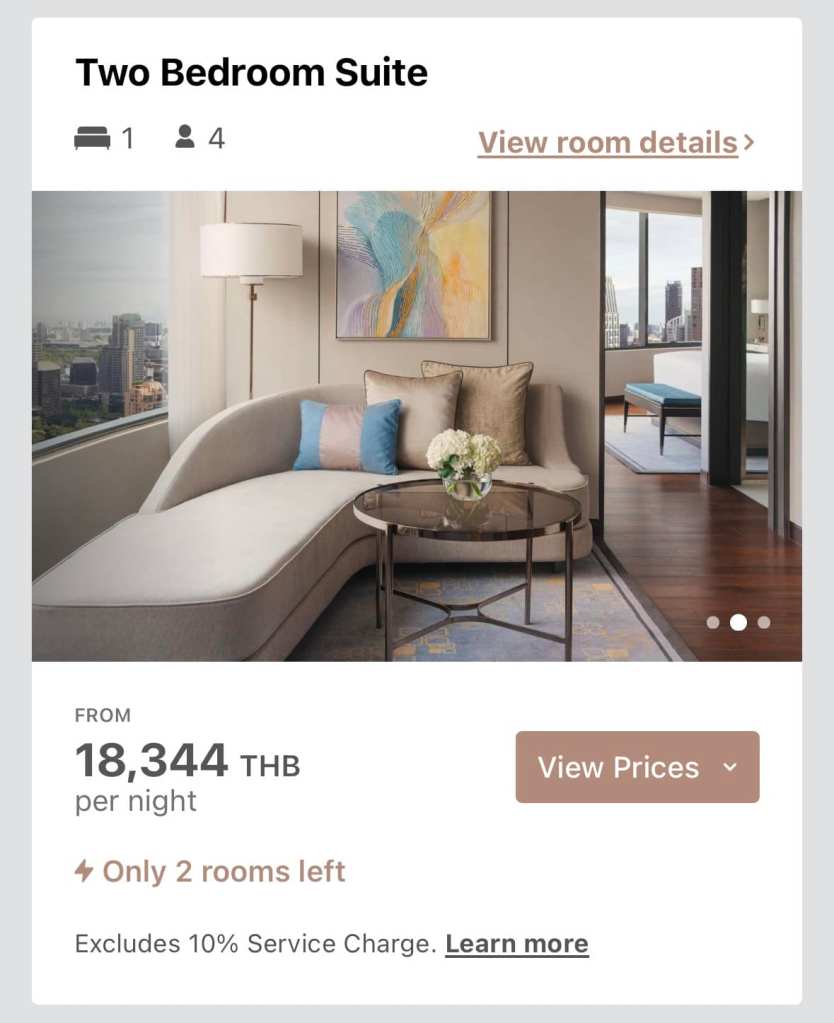Expand the View Prices dropdown
The height and width of the screenshot is (1023, 834).
click(637, 767)
